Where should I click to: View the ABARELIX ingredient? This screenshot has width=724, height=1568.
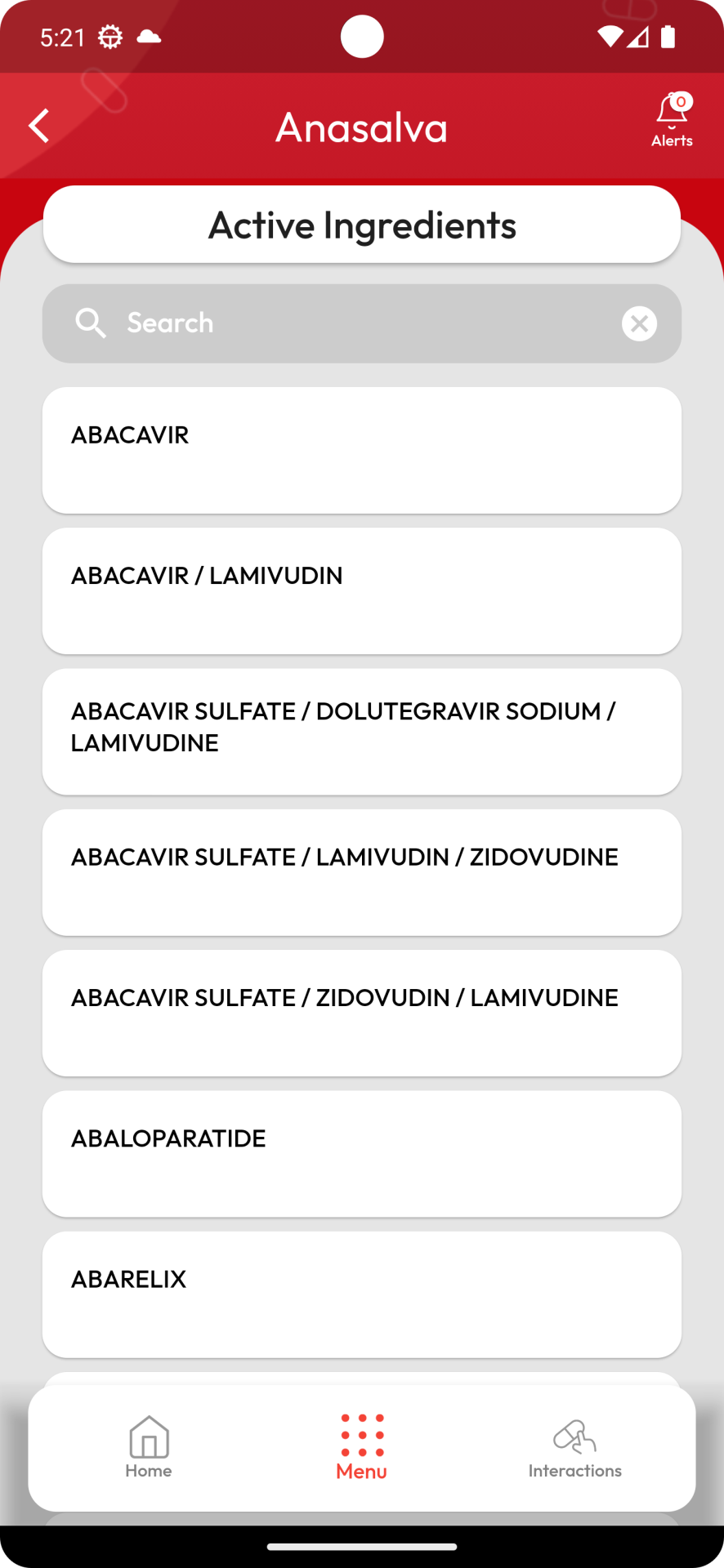(362, 1294)
